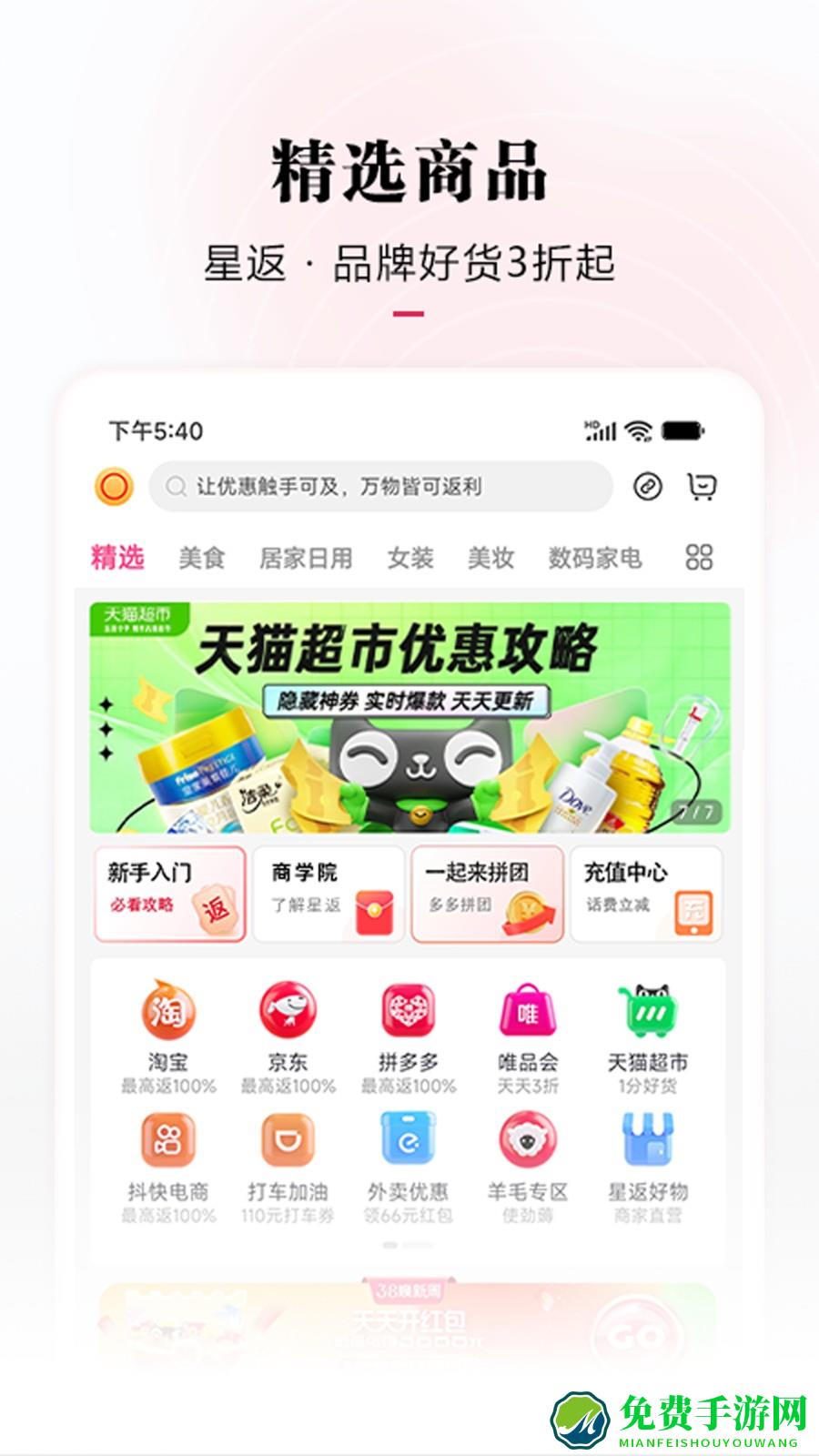Select the 天猫超市 cart icon
819x1456 pixels.
pos(648,1013)
